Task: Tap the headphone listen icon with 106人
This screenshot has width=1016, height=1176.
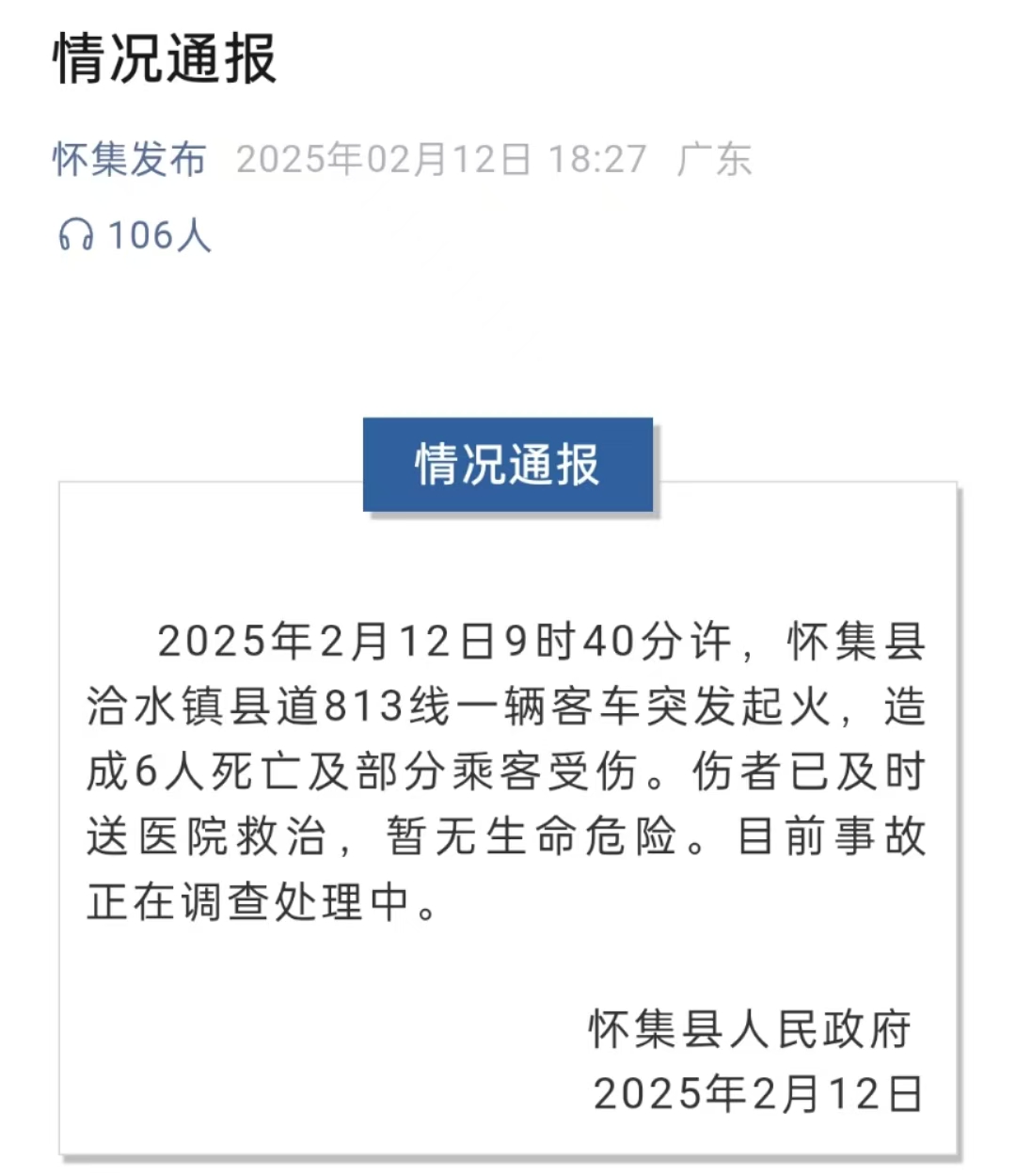Action: (x=77, y=234)
